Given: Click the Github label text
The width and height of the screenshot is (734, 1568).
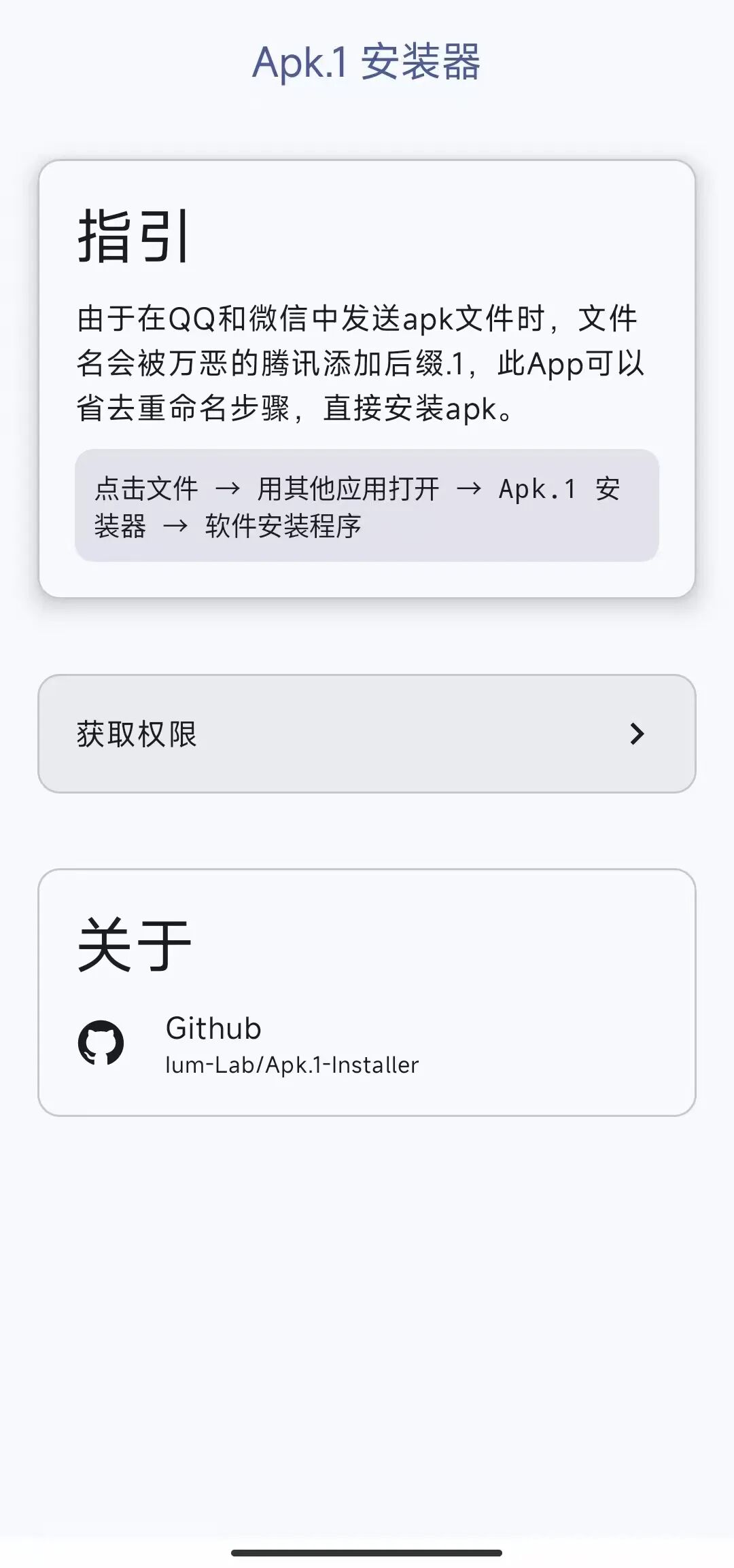Looking at the screenshot, I should [x=213, y=1028].
